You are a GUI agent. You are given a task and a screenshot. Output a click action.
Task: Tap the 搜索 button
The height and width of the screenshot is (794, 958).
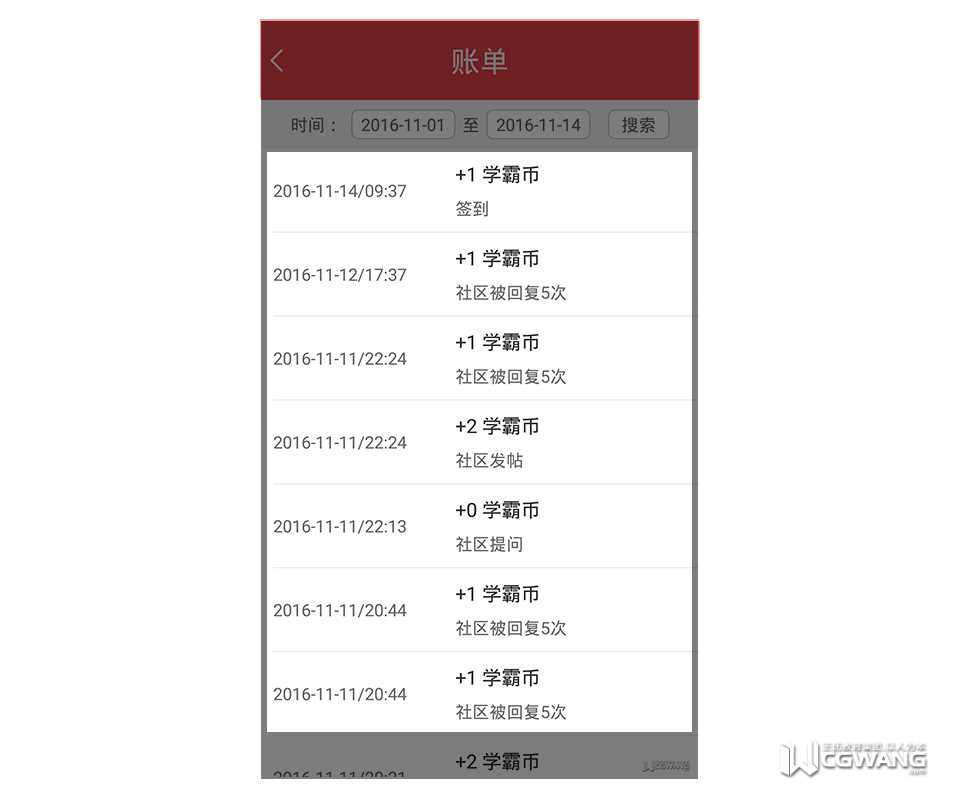(x=638, y=125)
